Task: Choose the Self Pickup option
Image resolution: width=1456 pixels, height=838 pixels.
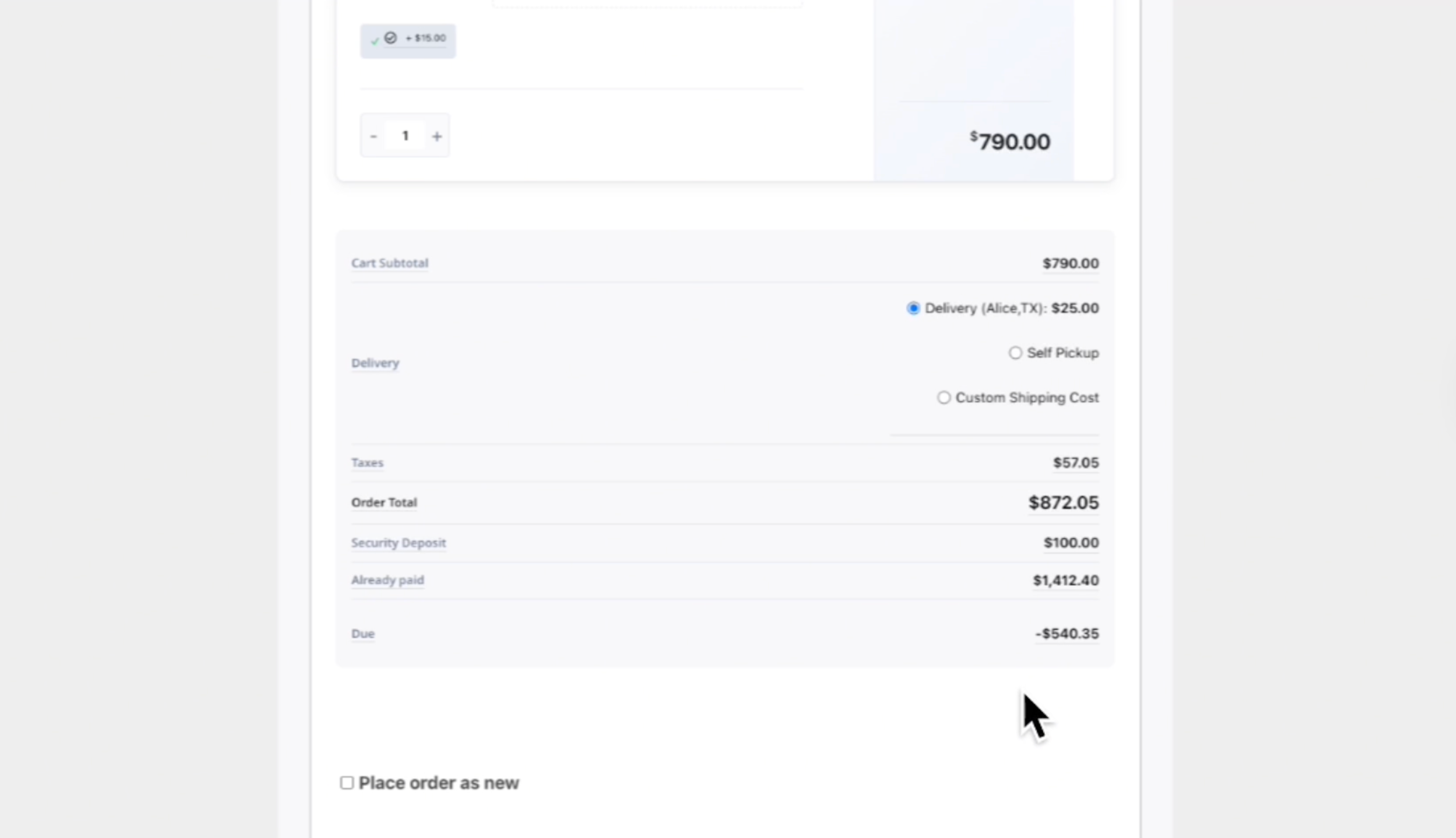Action: 1015,353
